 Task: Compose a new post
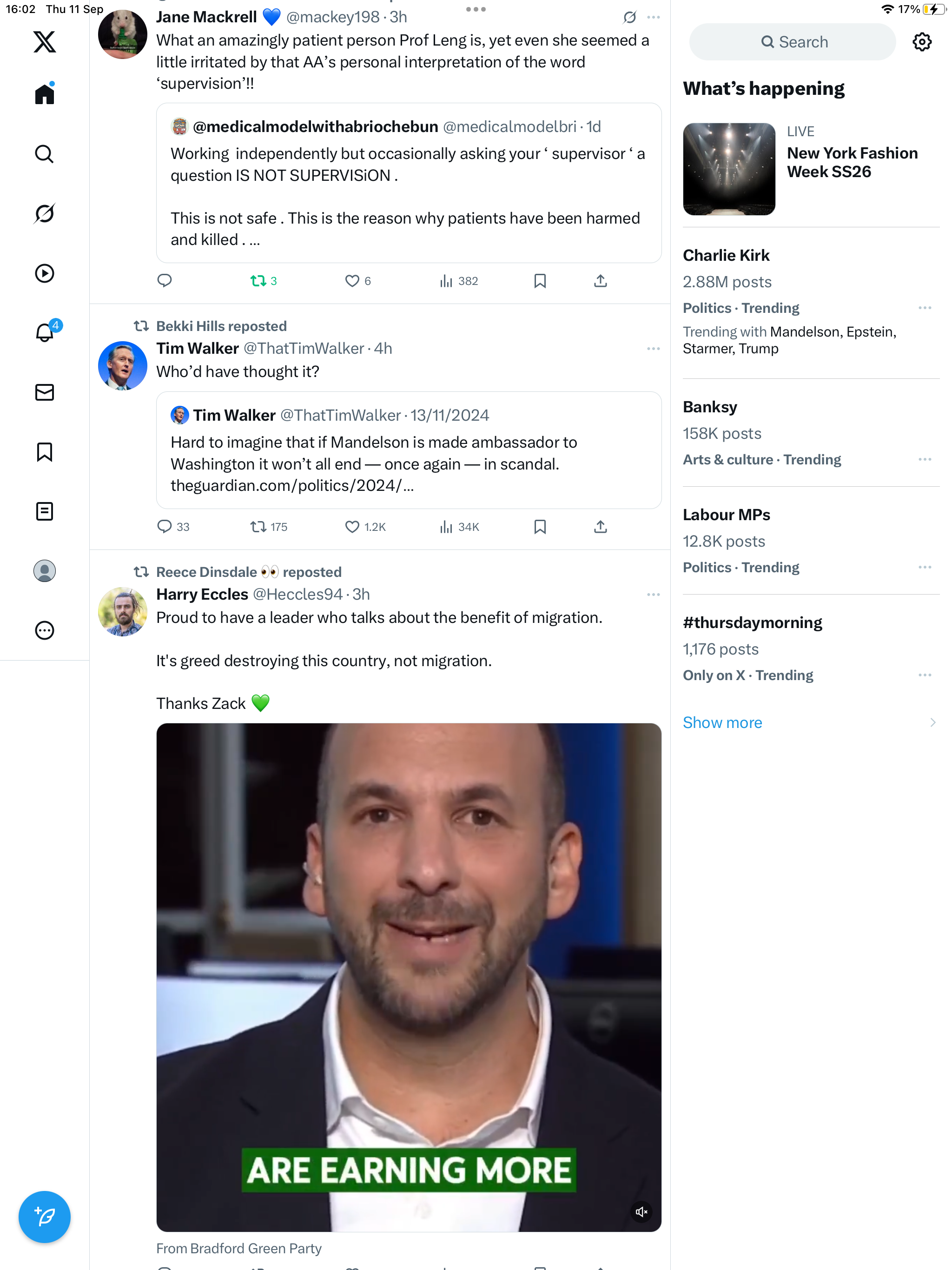(x=44, y=1217)
